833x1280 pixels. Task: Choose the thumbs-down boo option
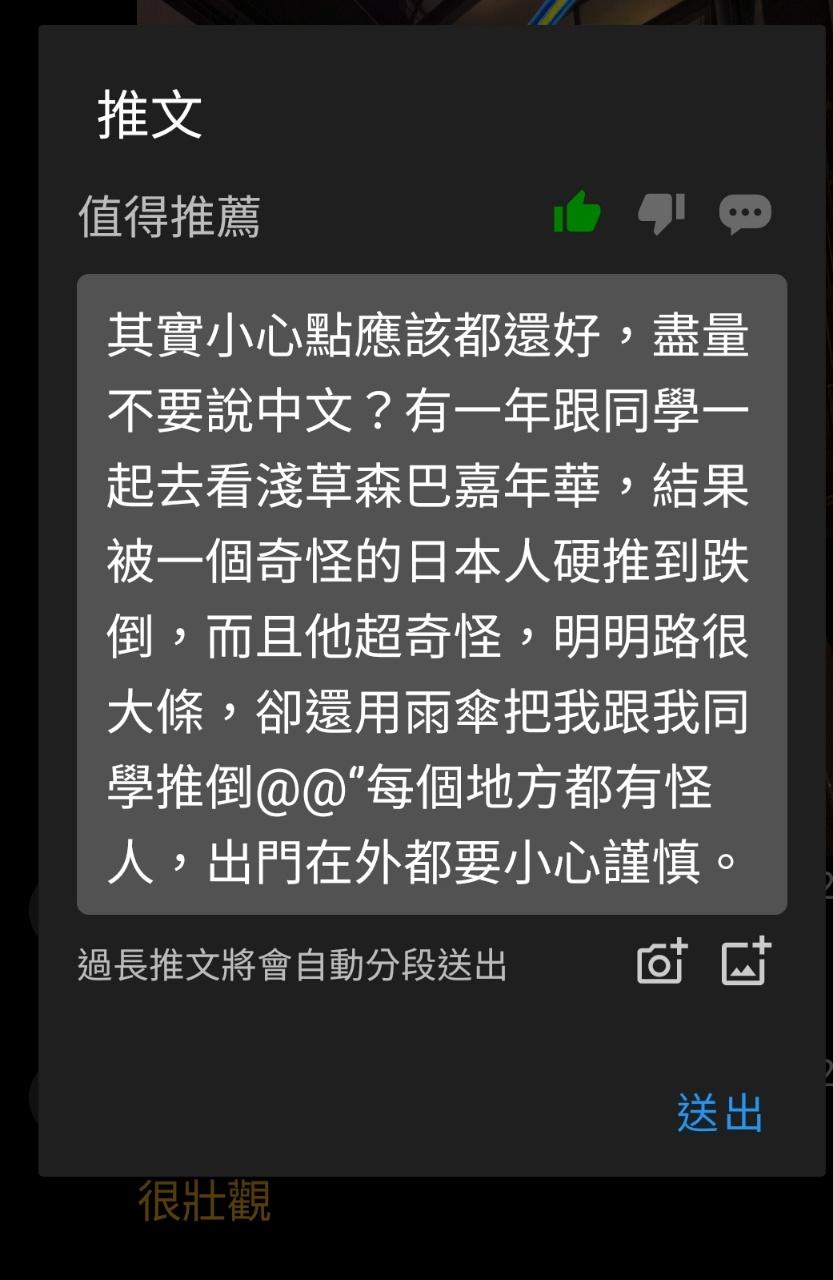point(661,213)
